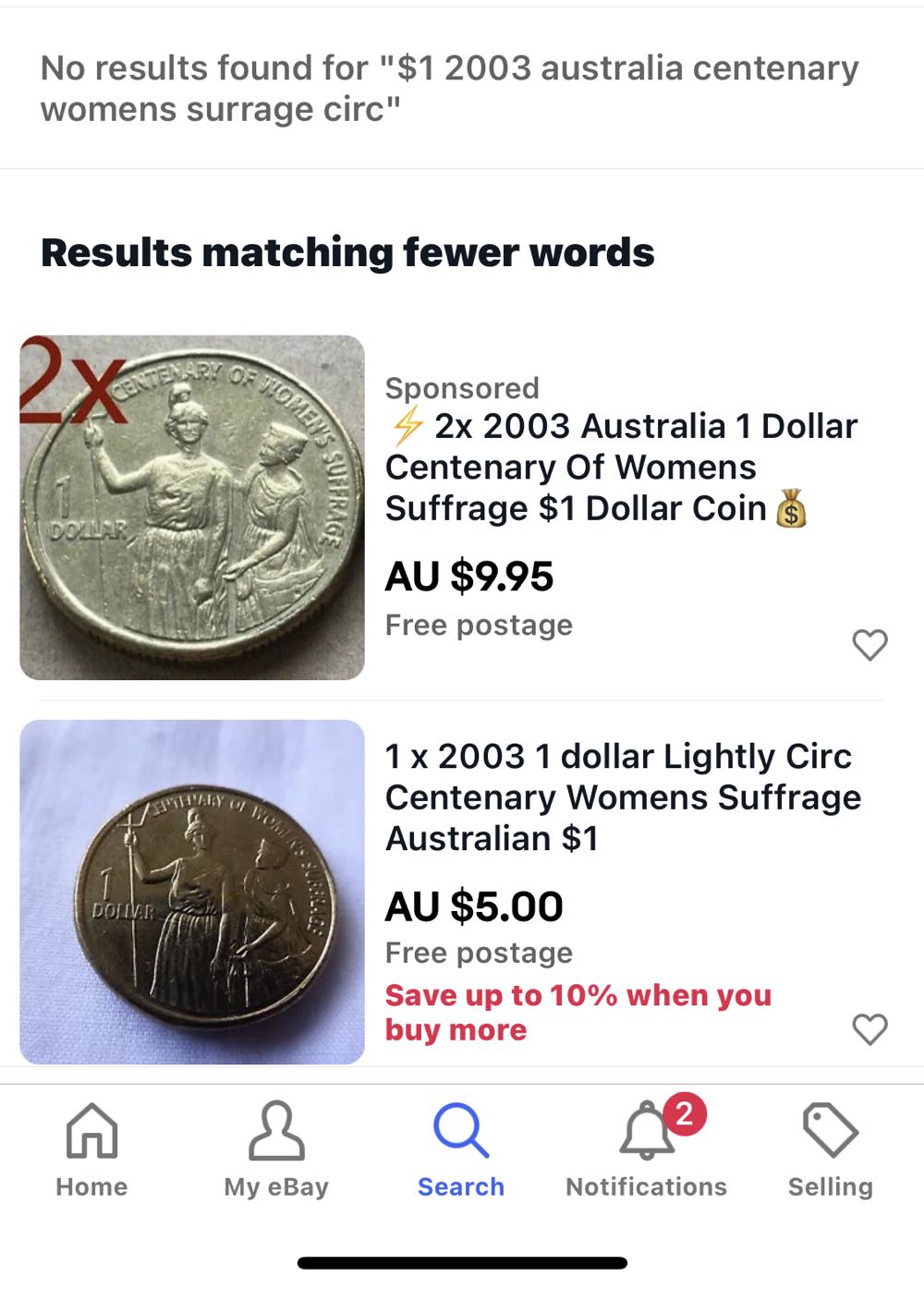Select the Search tab

tap(461, 1148)
